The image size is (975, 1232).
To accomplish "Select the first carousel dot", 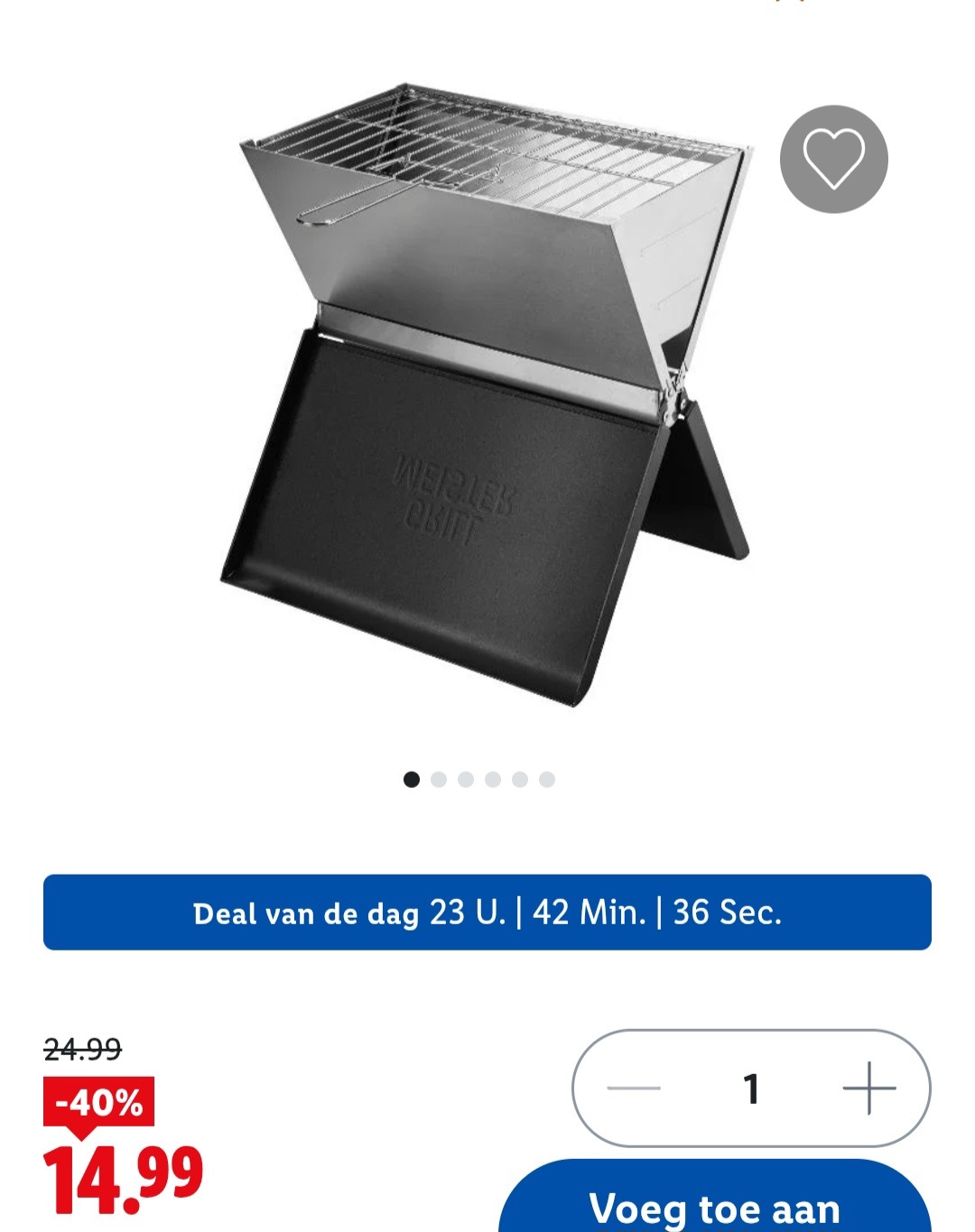I will (413, 777).
